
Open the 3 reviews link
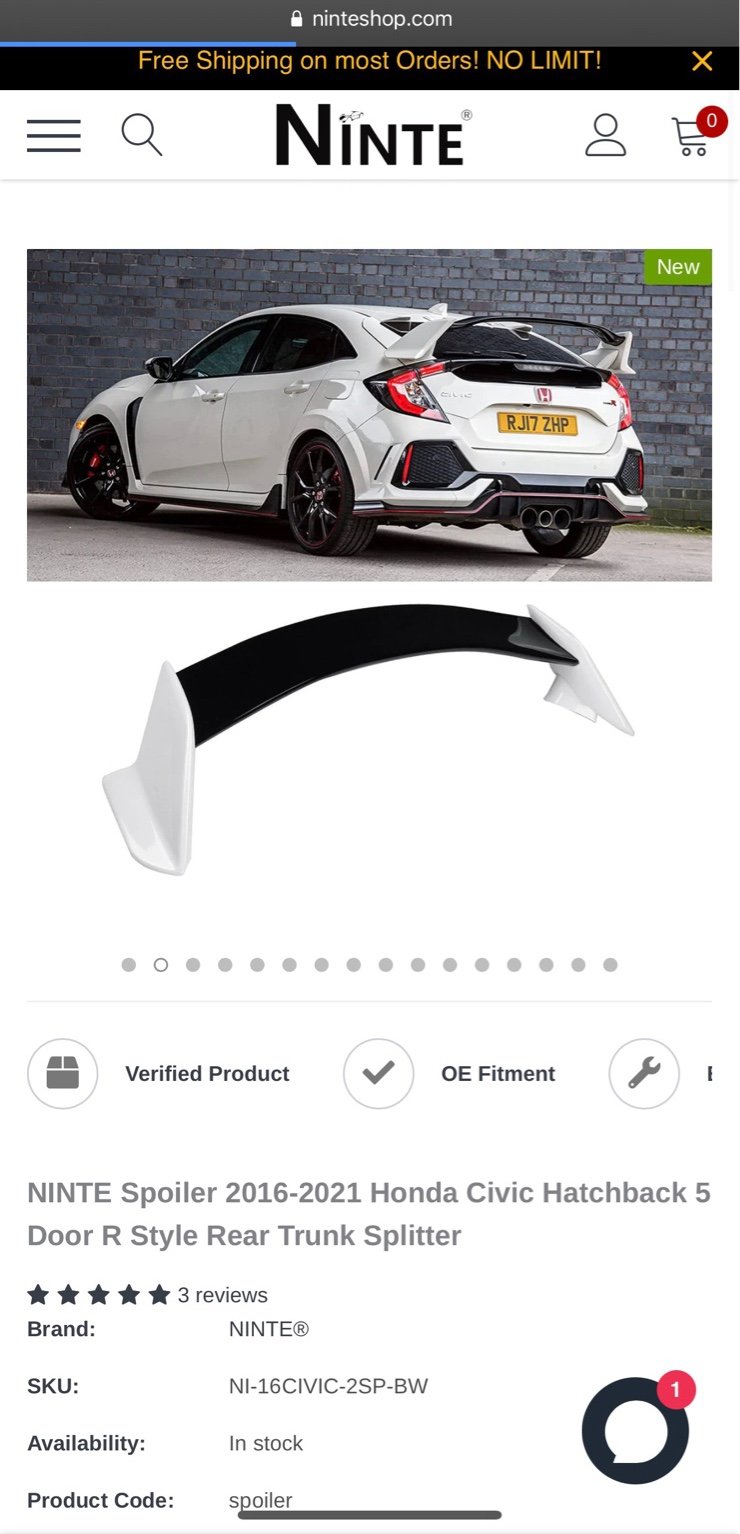pyautogui.click(x=222, y=1295)
